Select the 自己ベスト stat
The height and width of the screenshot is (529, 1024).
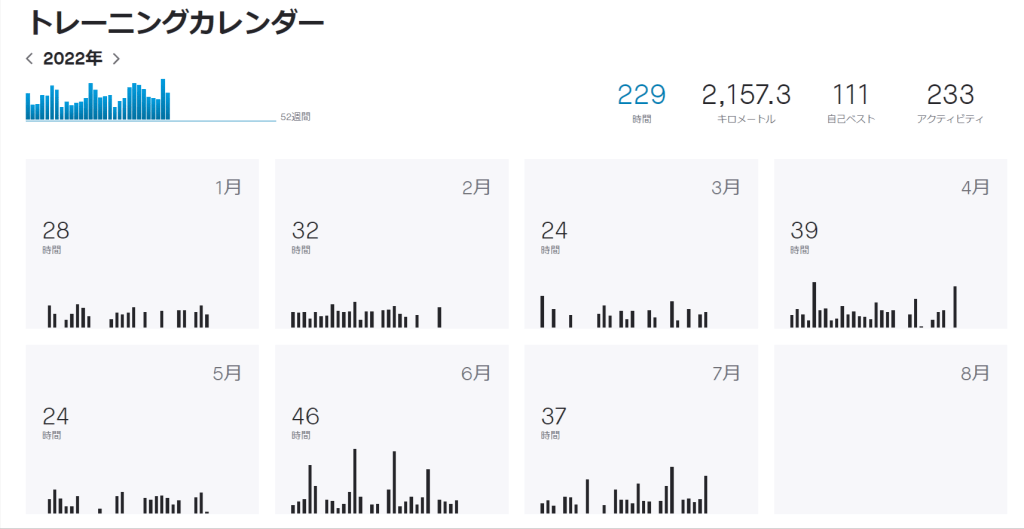tap(850, 102)
